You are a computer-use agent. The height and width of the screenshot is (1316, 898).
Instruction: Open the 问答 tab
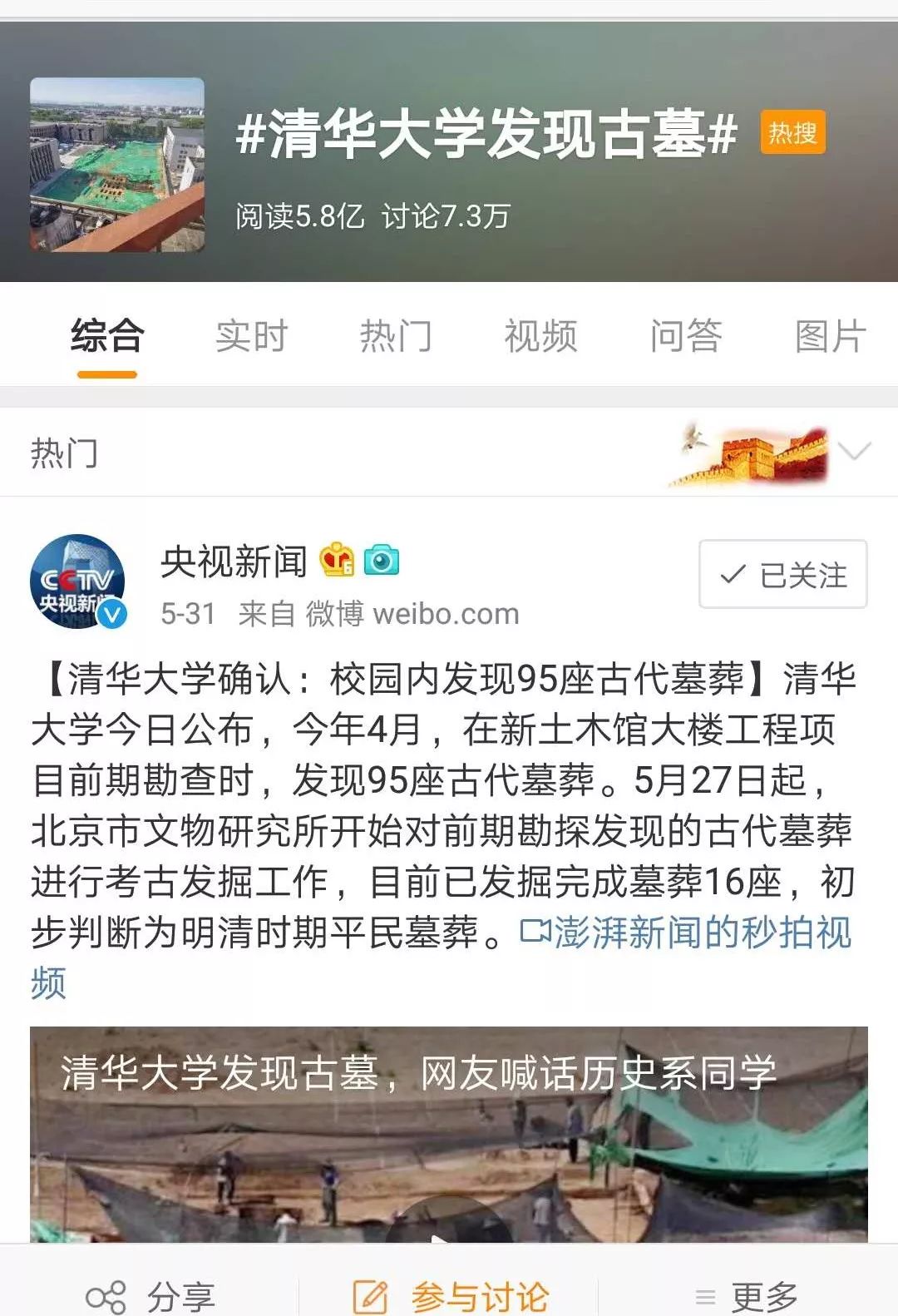pyautogui.click(x=685, y=337)
